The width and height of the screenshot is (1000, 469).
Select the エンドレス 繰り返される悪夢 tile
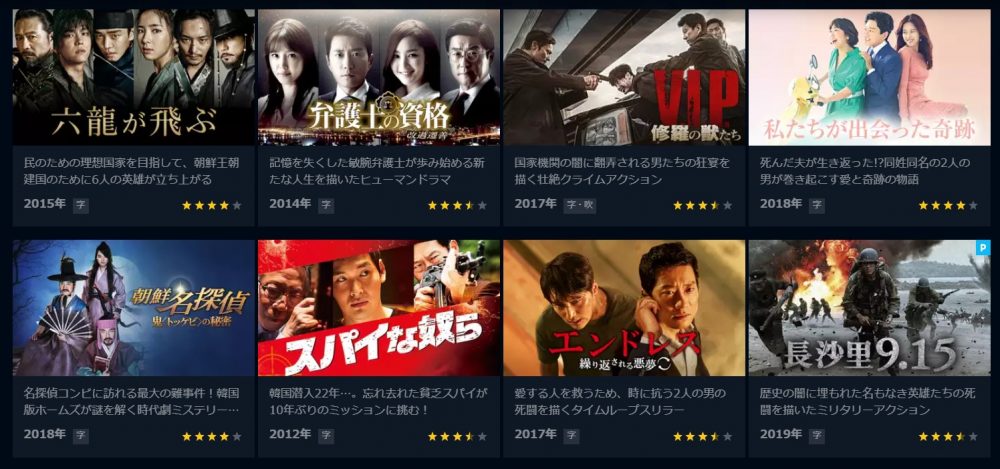click(624, 307)
